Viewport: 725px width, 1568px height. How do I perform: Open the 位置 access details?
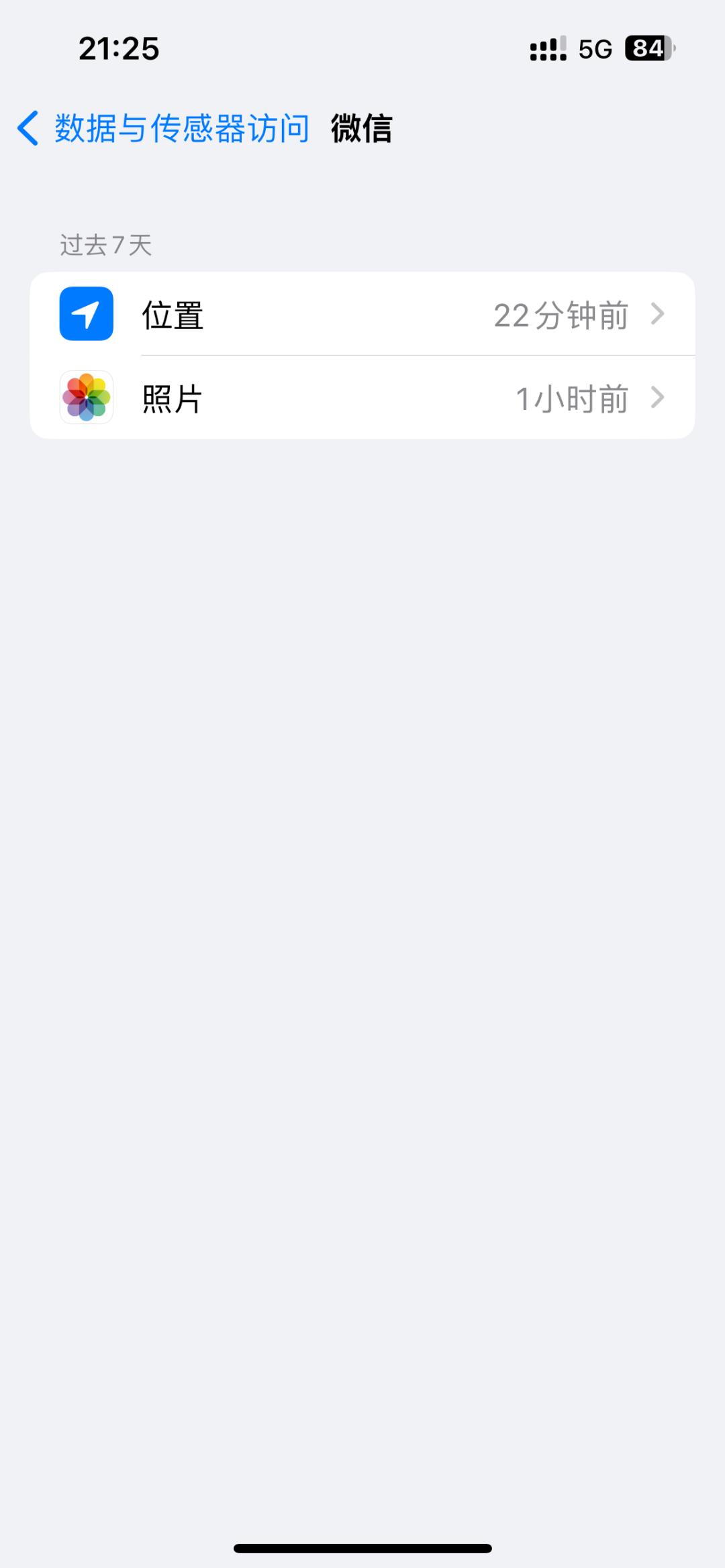click(x=362, y=314)
